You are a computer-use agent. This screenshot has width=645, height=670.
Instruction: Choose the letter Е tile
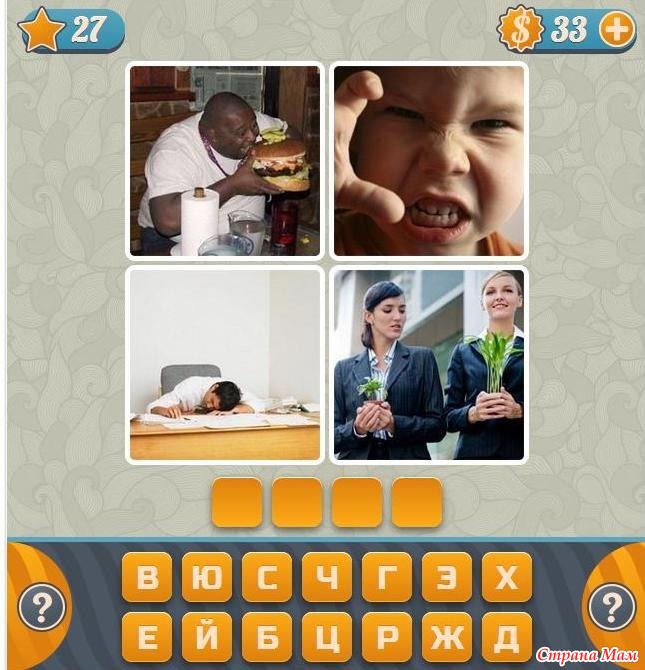[x=147, y=637]
